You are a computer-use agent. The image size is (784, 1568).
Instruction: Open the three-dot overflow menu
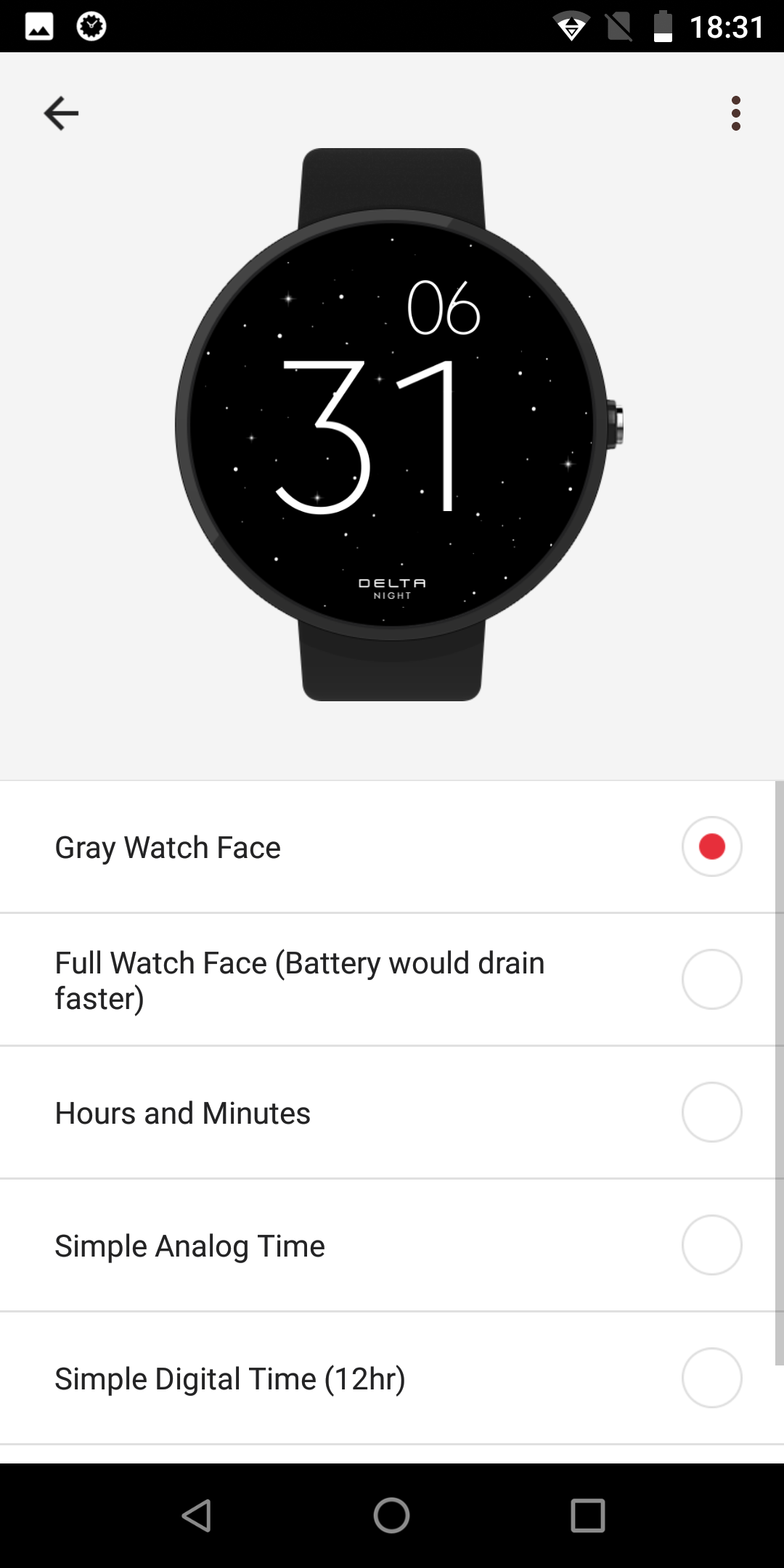(x=736, y=113)
